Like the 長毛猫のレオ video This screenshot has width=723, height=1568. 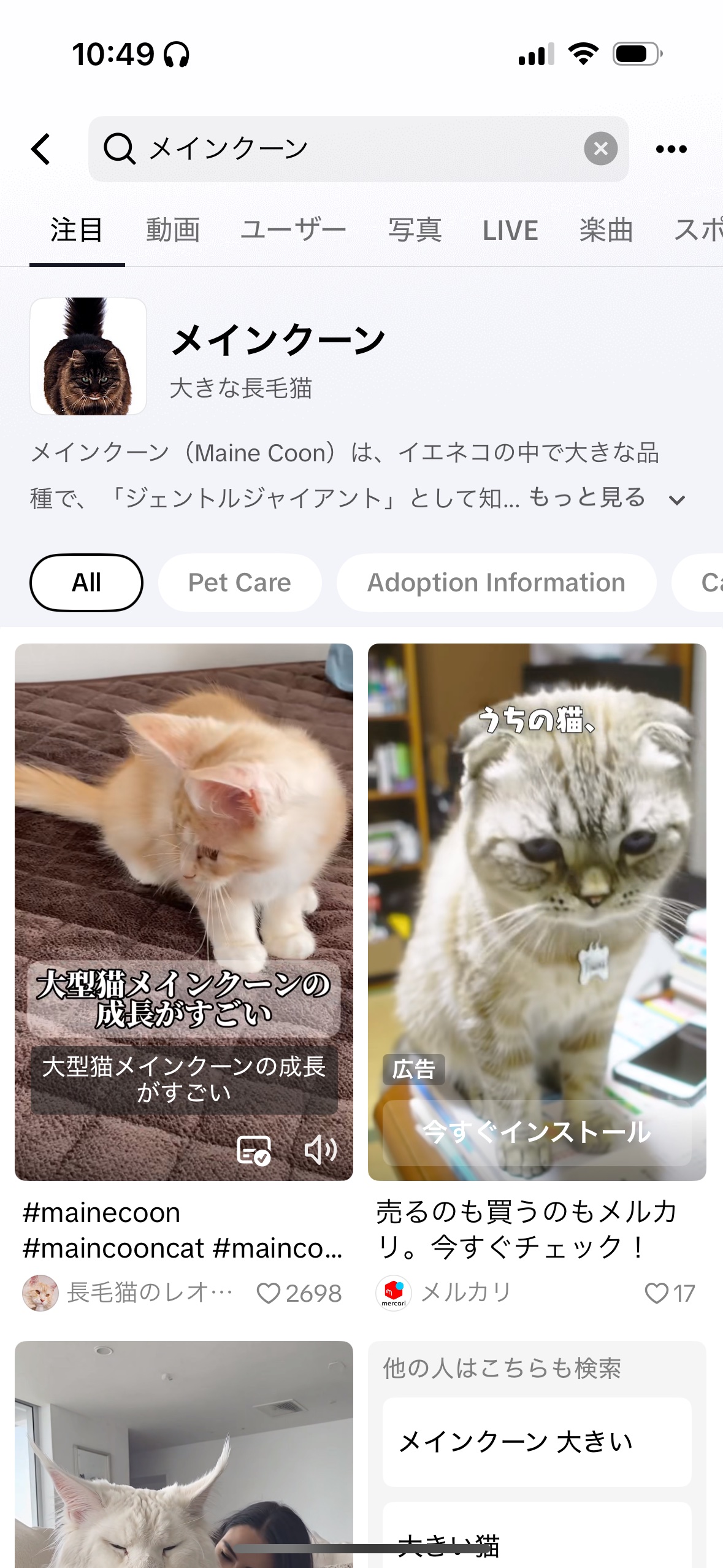coord(268,1293)
